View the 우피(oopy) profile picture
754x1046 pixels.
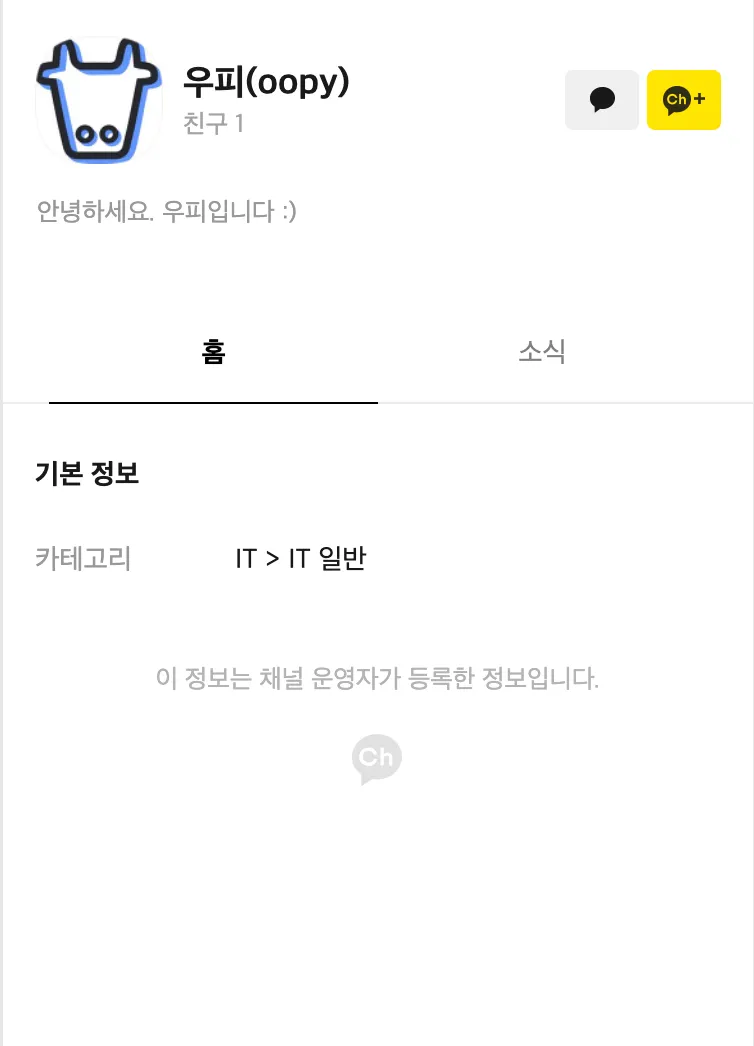98,100
